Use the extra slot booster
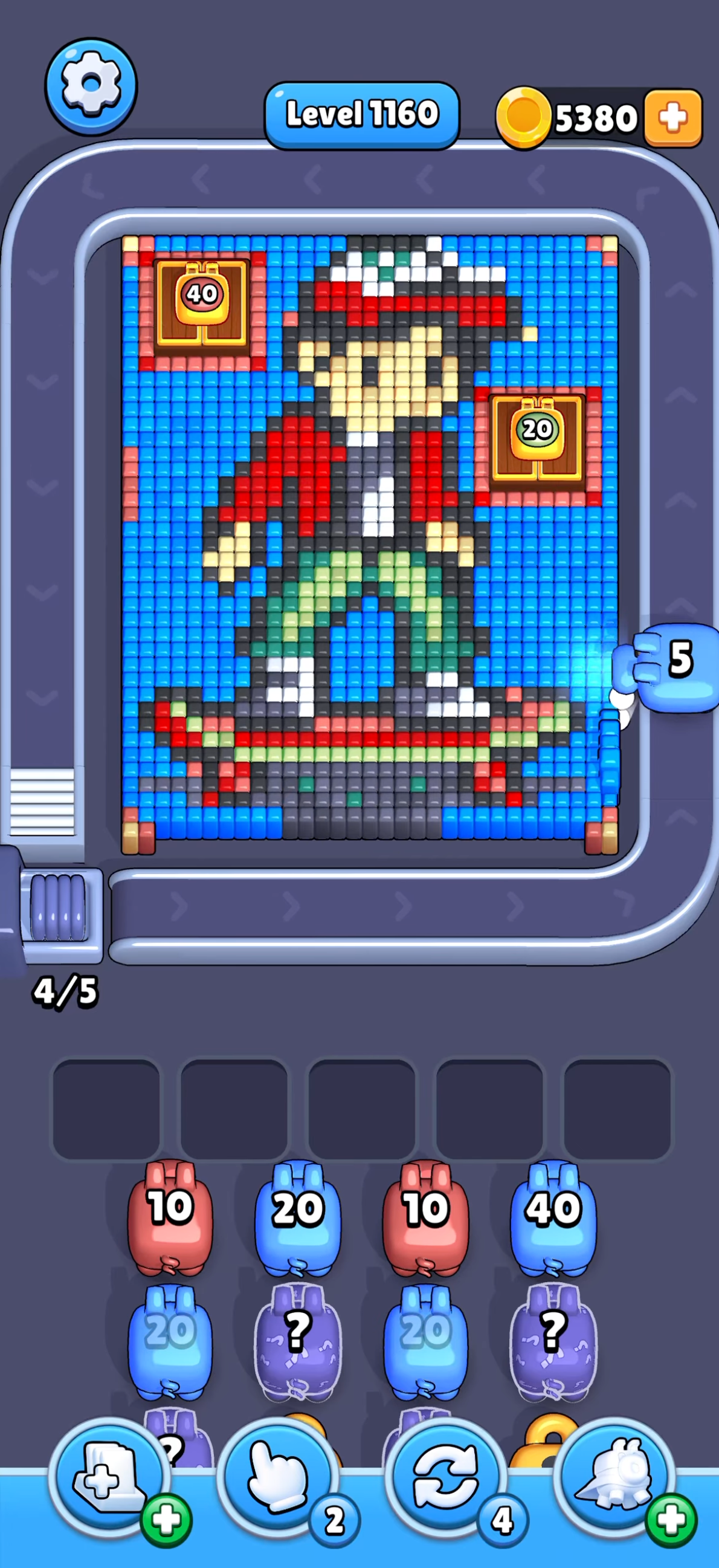This screenshot has width=719, height=1568. click(x=109, y=1479)
